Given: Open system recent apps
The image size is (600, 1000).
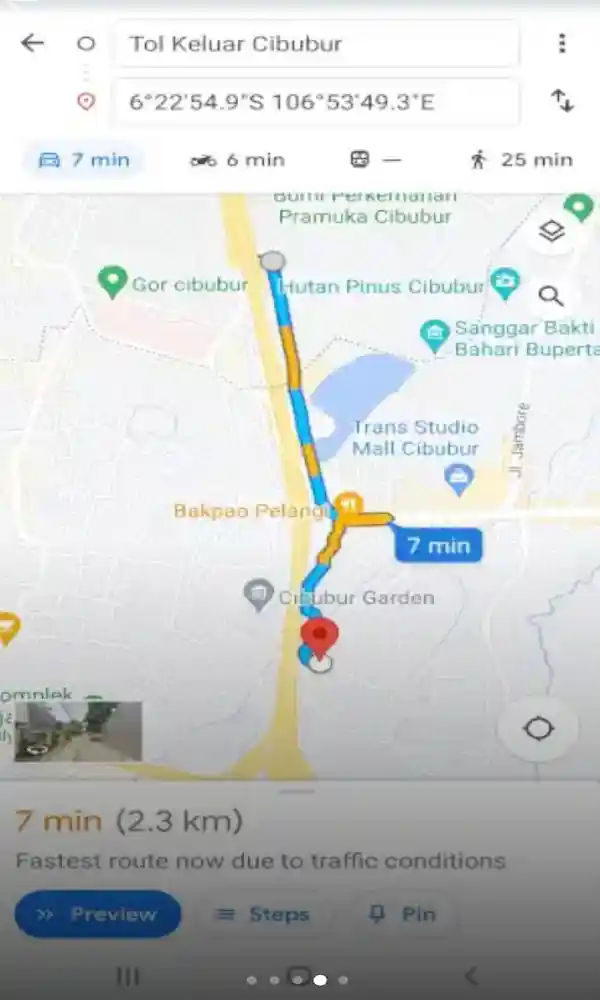Looking at the screenshot, I should 128,977.
